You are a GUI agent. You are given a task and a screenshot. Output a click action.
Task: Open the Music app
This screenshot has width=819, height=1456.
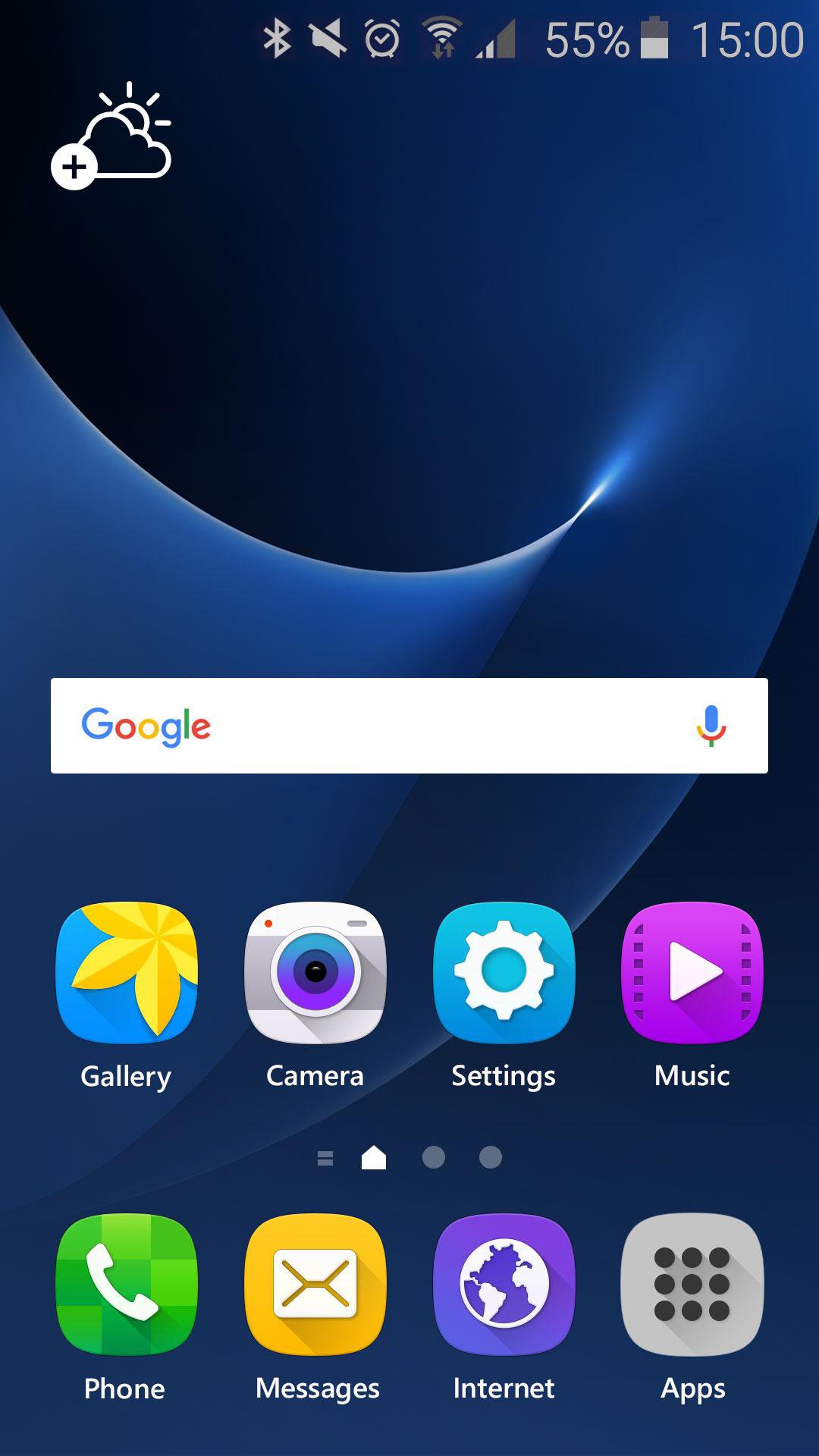[692, 996]
